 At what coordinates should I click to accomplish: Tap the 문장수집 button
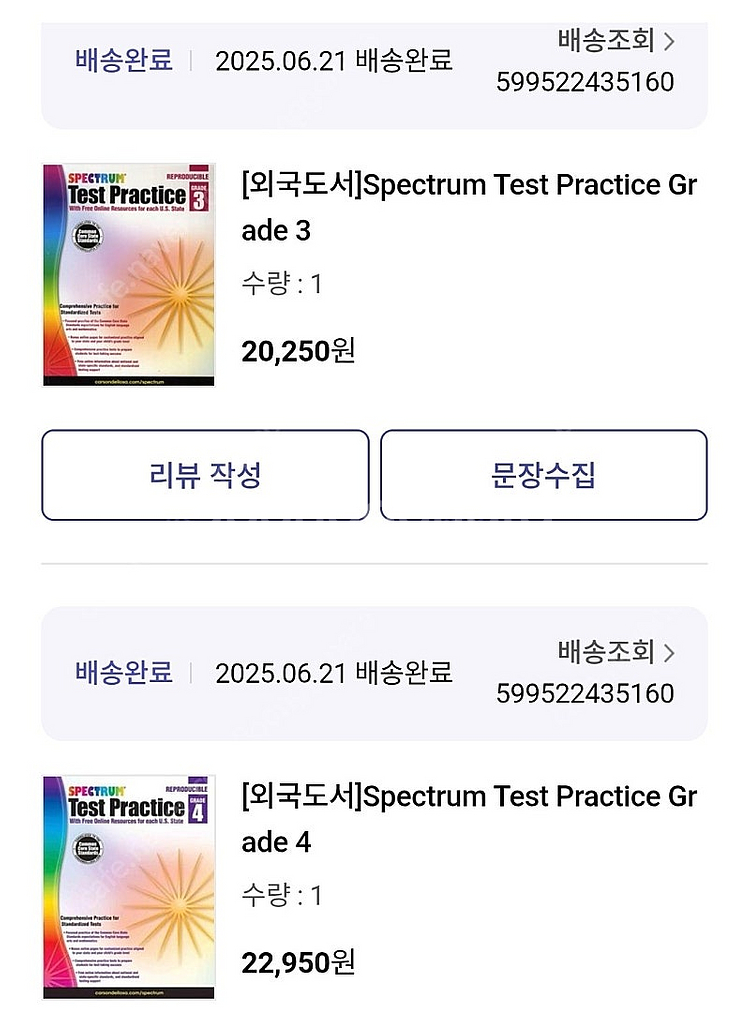(543, 475)
